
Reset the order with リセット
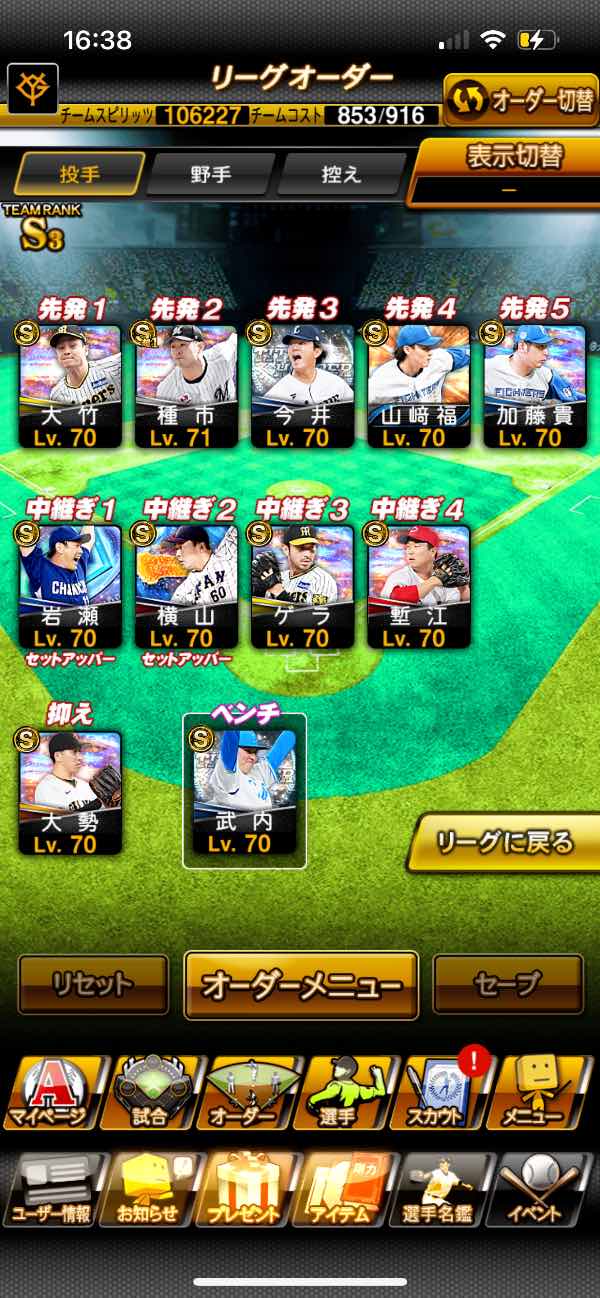(93, 984)
